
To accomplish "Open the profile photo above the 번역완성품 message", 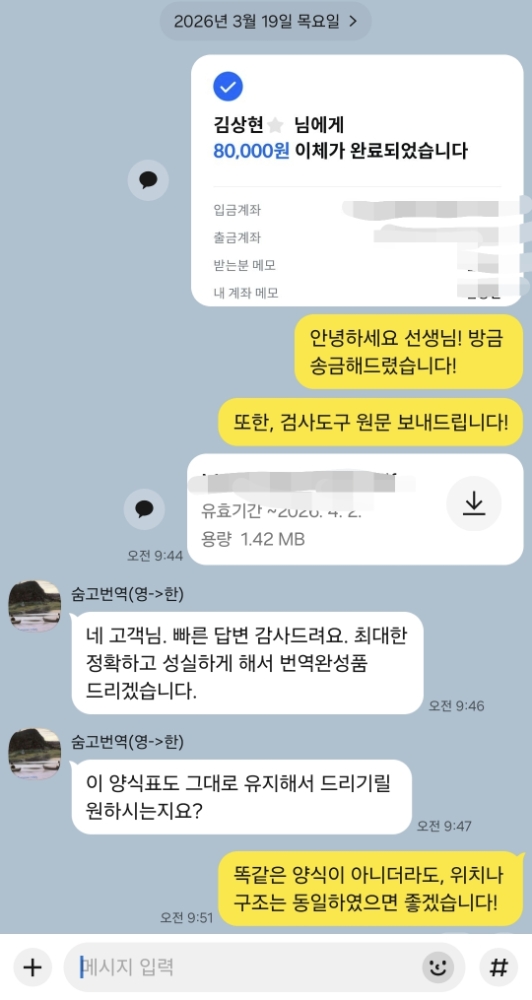I will pyautogui.click(x=34, y=606).
